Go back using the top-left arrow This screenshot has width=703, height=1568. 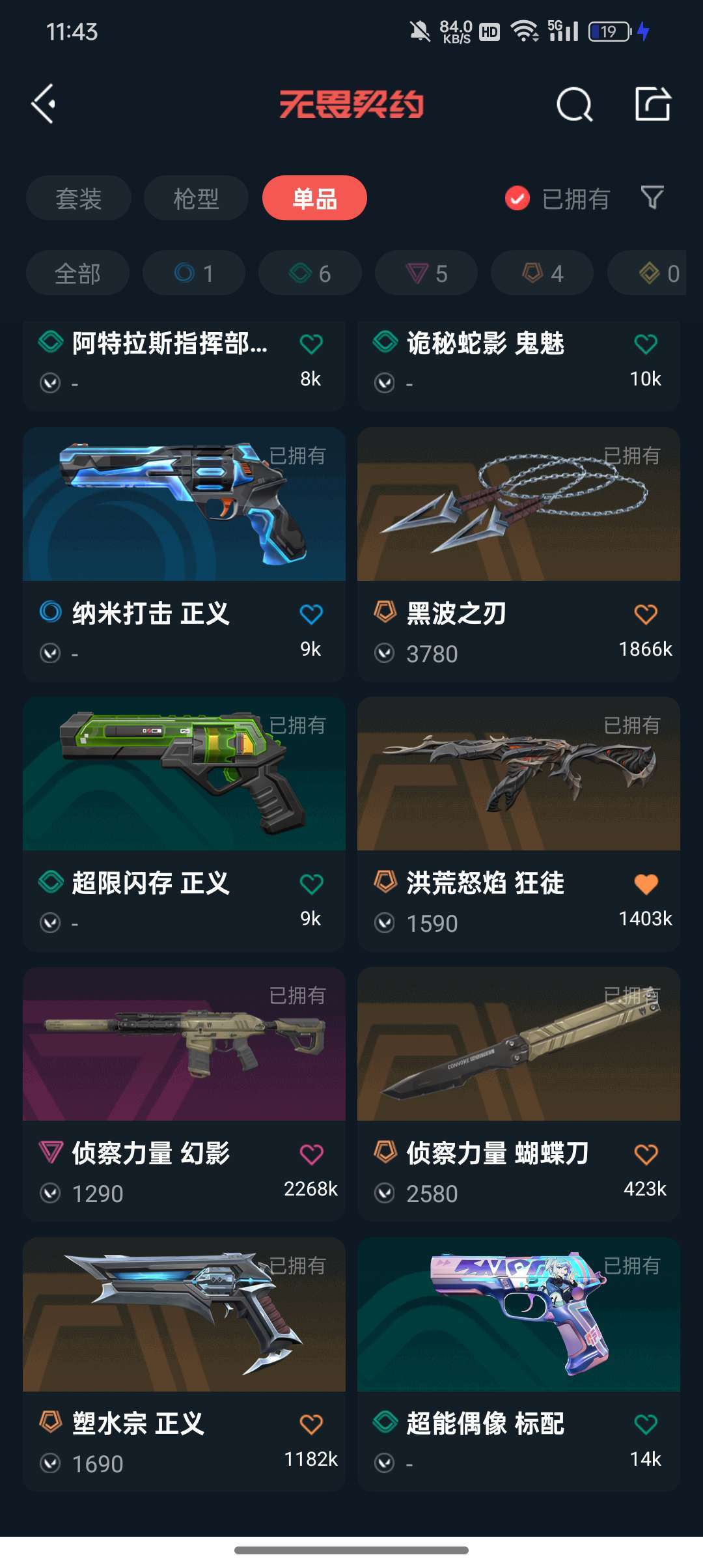pos(44,104)
